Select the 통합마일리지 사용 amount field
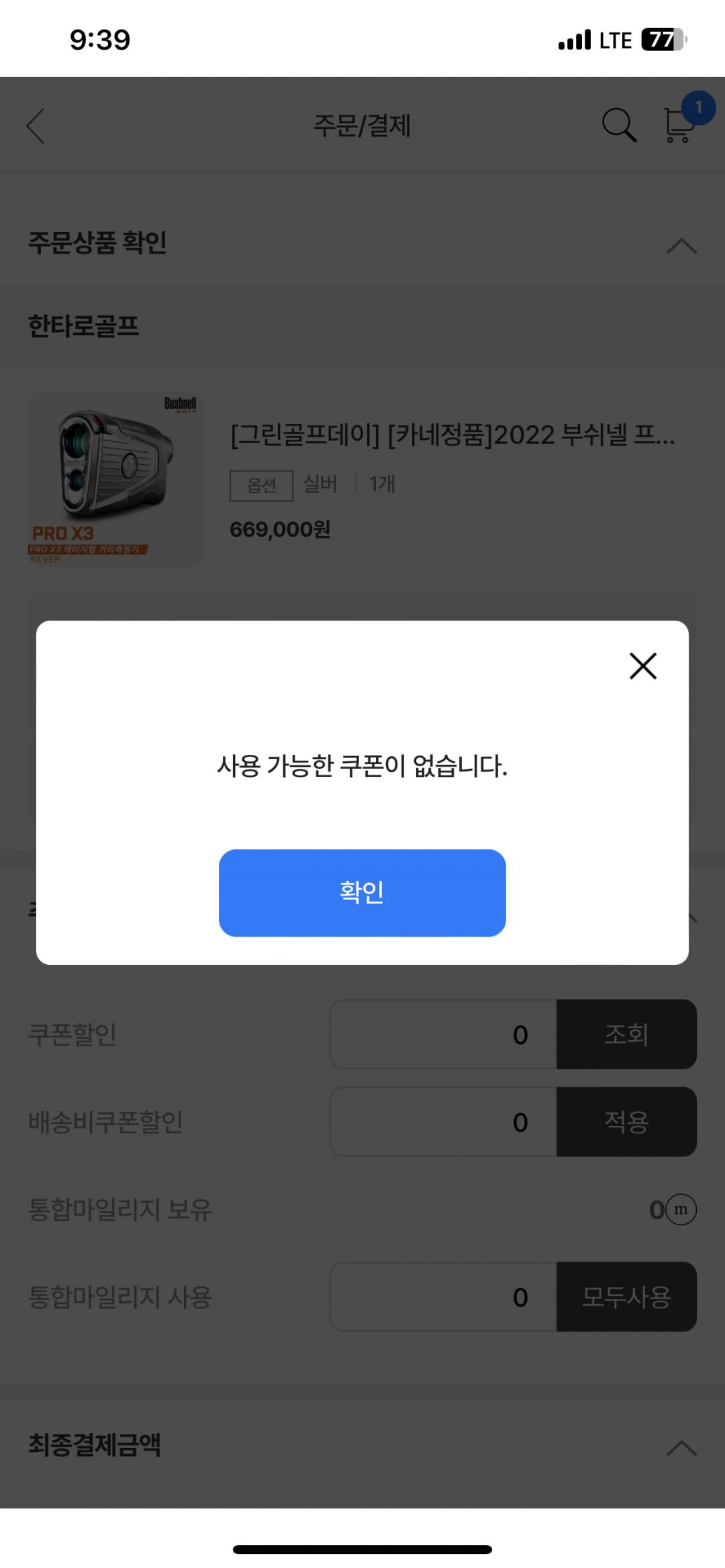 tap(443, 1296)
